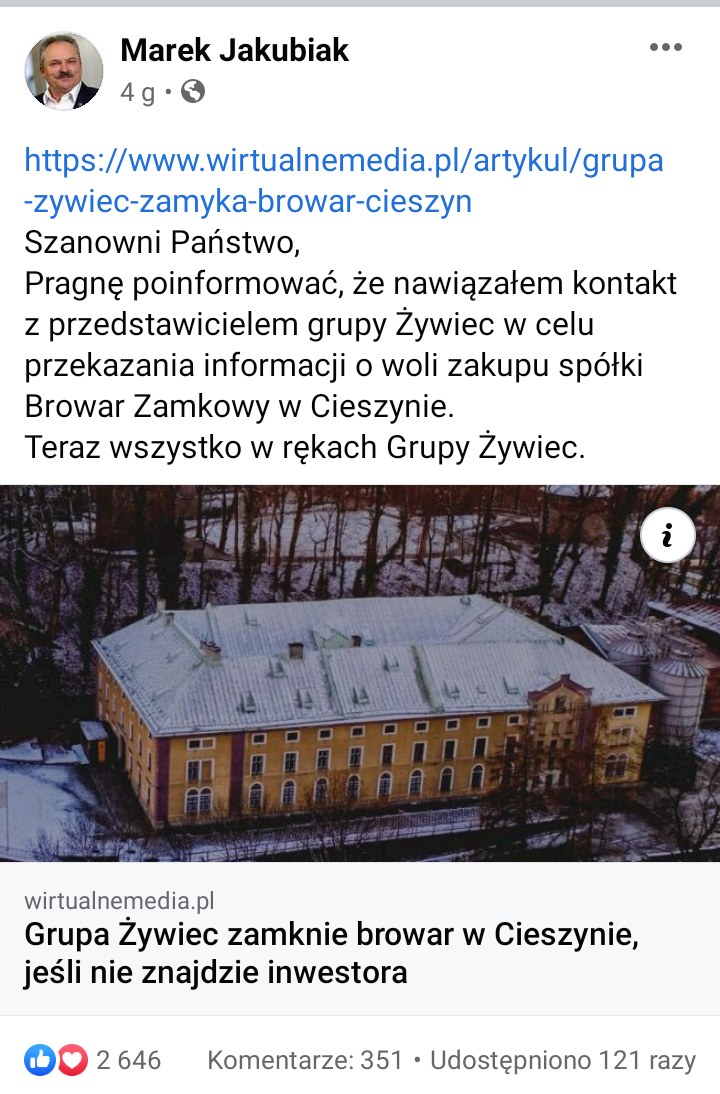Open Marek Jakubiak's profile picture
The height and width of the screenshot is (1094, 720).
(x=63, y=70)
